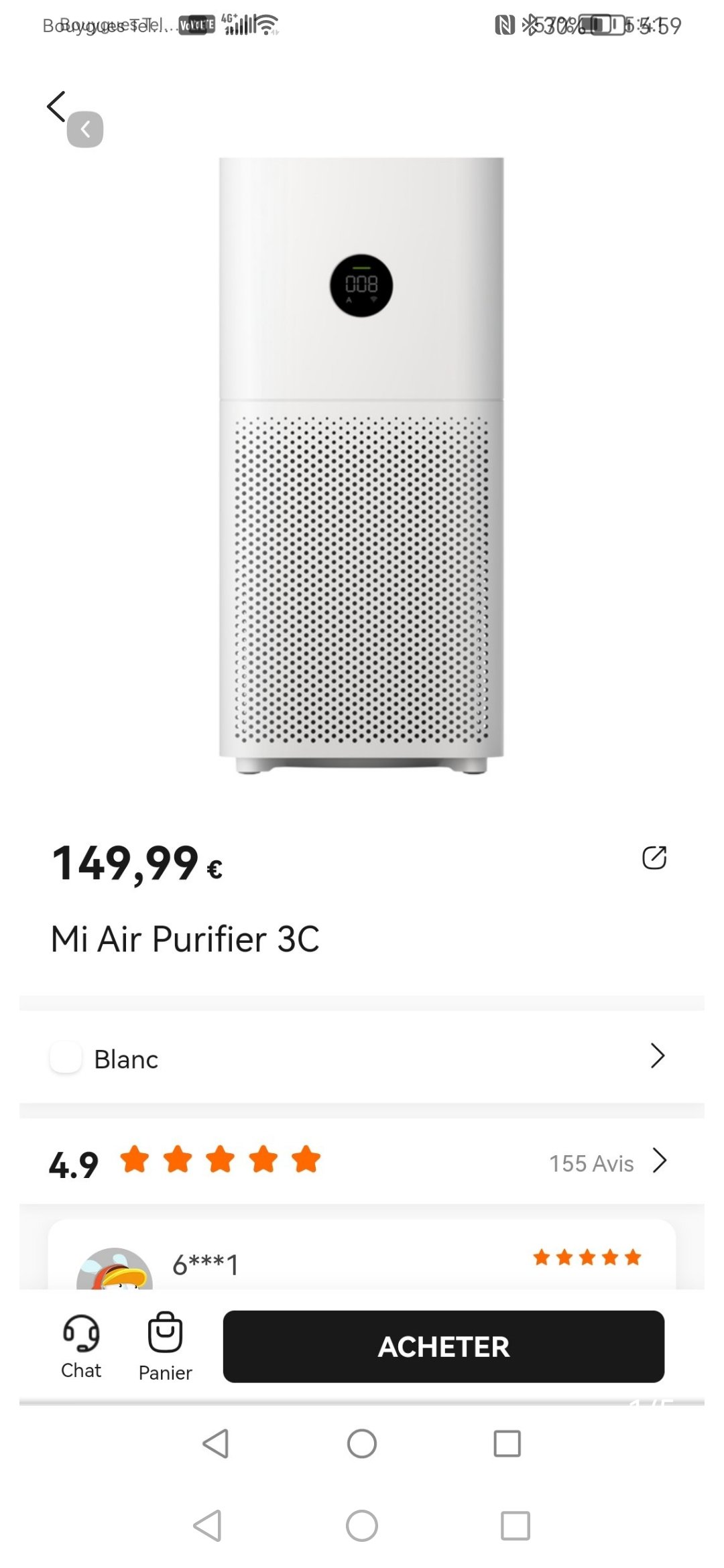Share the Mi Air Purifier 3C
Viewport: 724px width, 1568px height.
[654, 857]
